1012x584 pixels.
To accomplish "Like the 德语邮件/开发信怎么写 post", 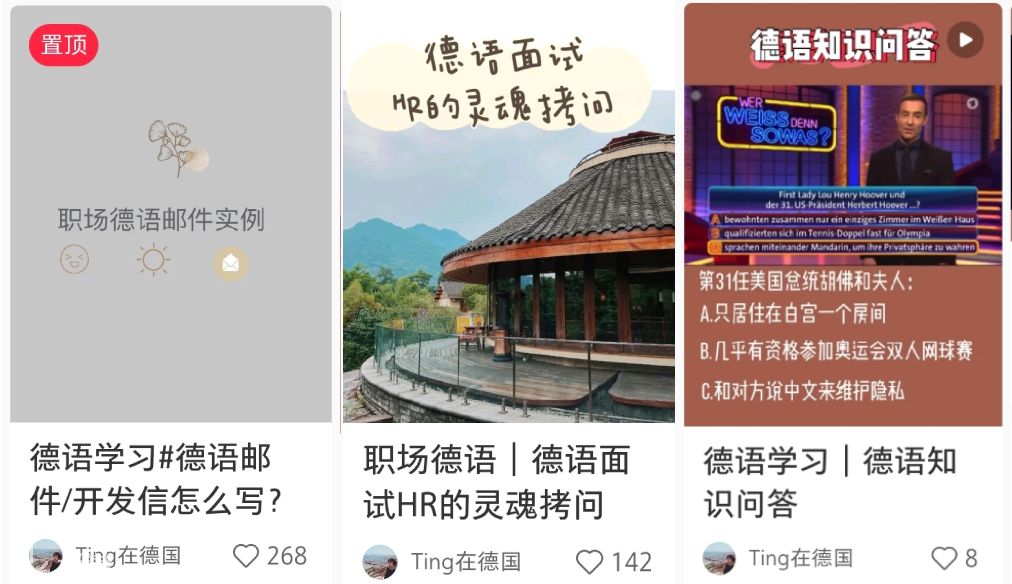I will 246,556.
